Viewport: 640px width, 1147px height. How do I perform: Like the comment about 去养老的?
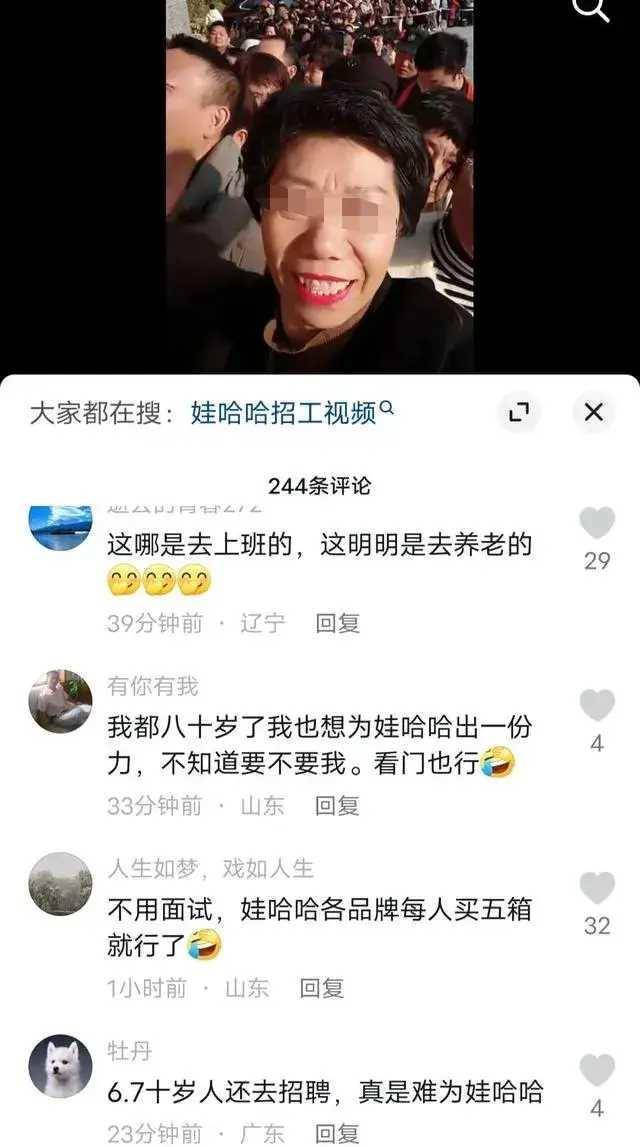(x=597, y=523)
